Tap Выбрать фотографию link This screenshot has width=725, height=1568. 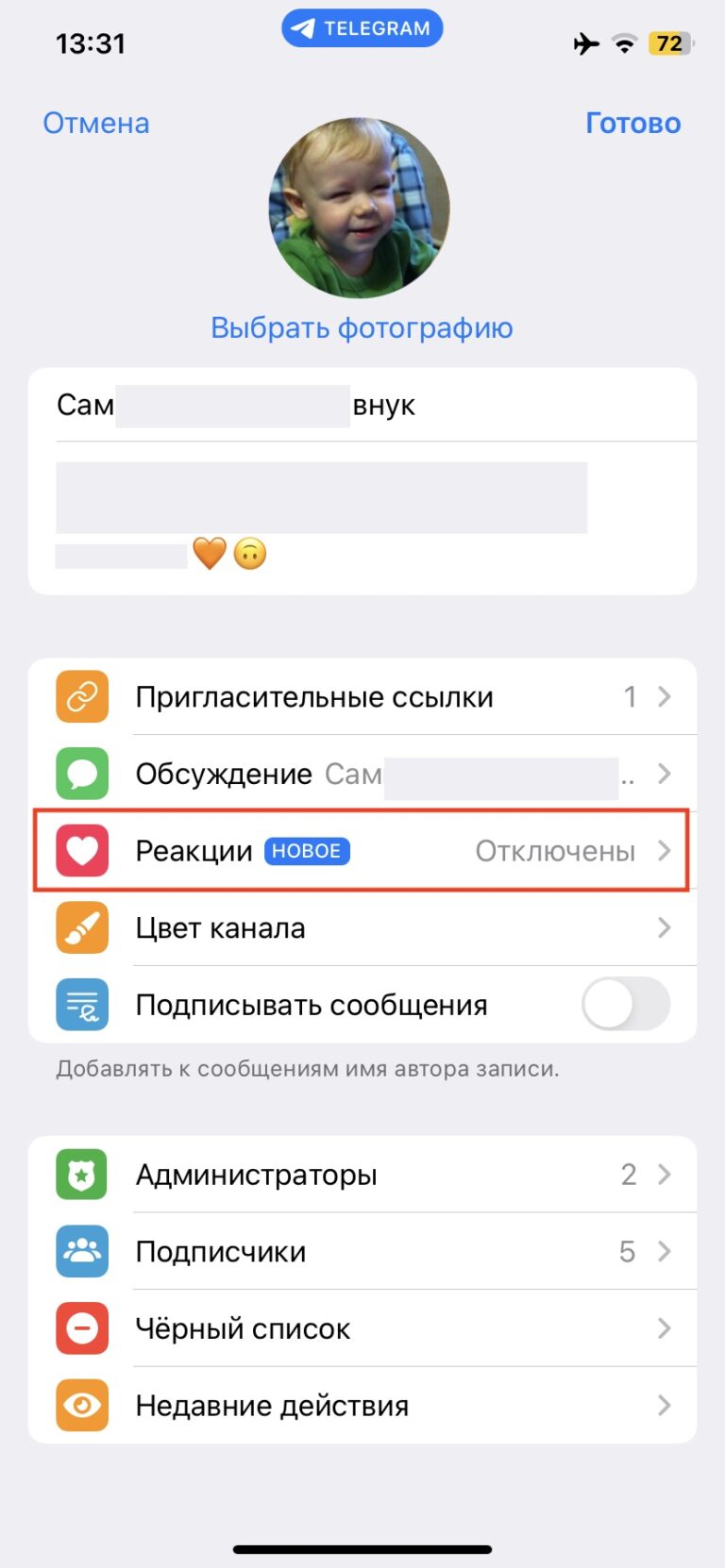coord(362,327)
